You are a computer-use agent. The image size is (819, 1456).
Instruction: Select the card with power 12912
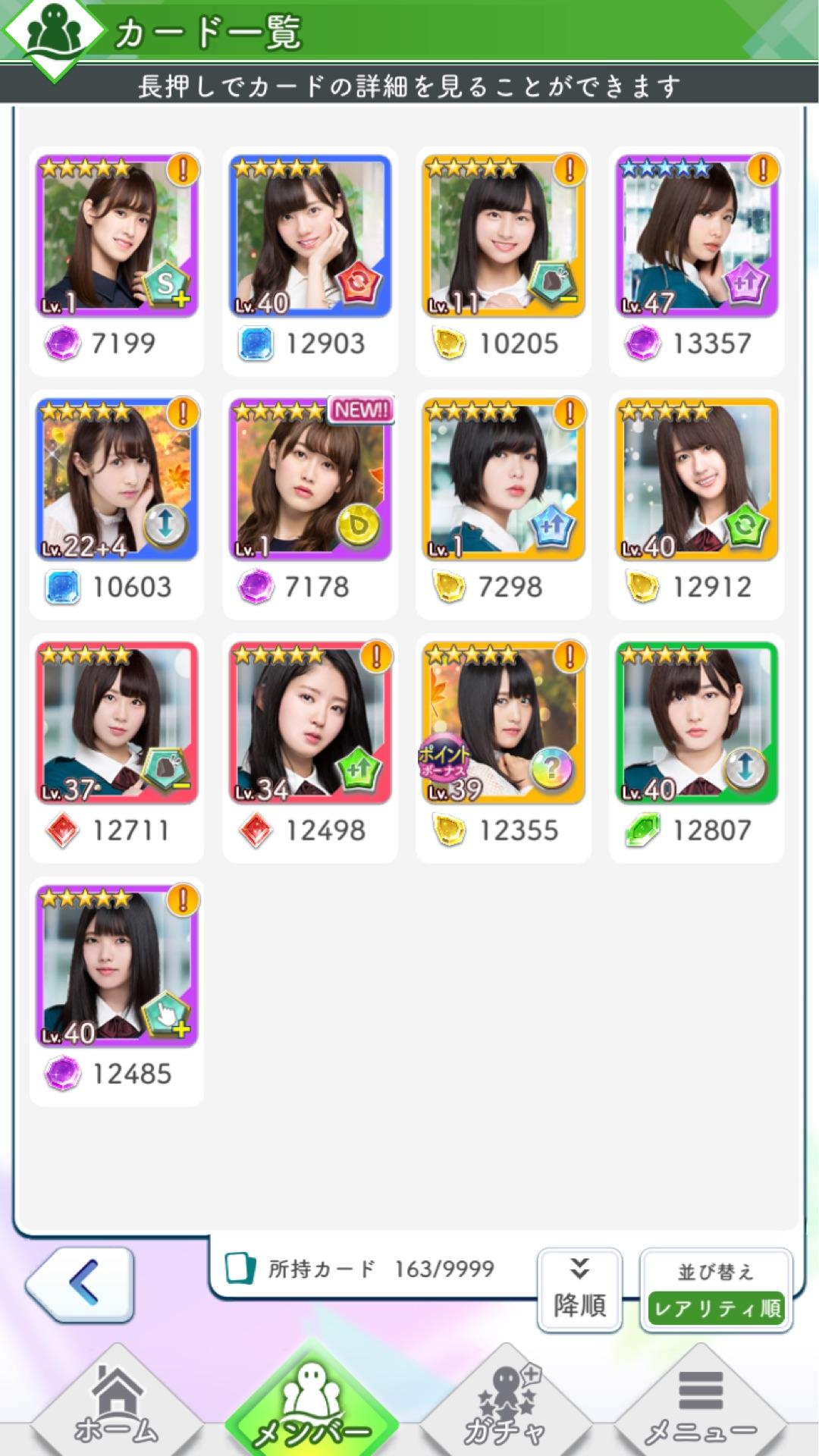[697, 479]
